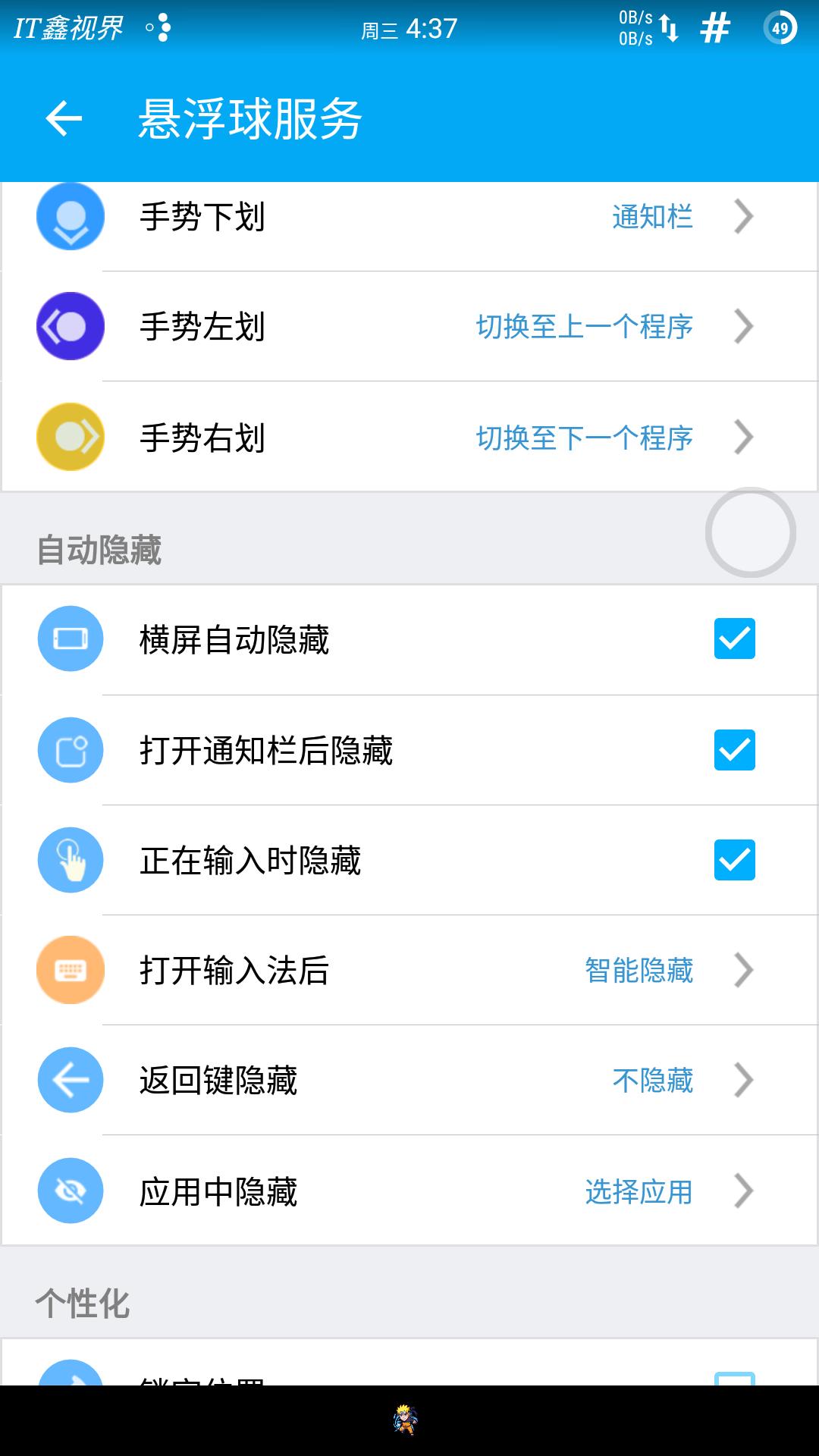Click the back-key hide arrow icon
819x1456 pixels.
click(x=70, y=1081)
